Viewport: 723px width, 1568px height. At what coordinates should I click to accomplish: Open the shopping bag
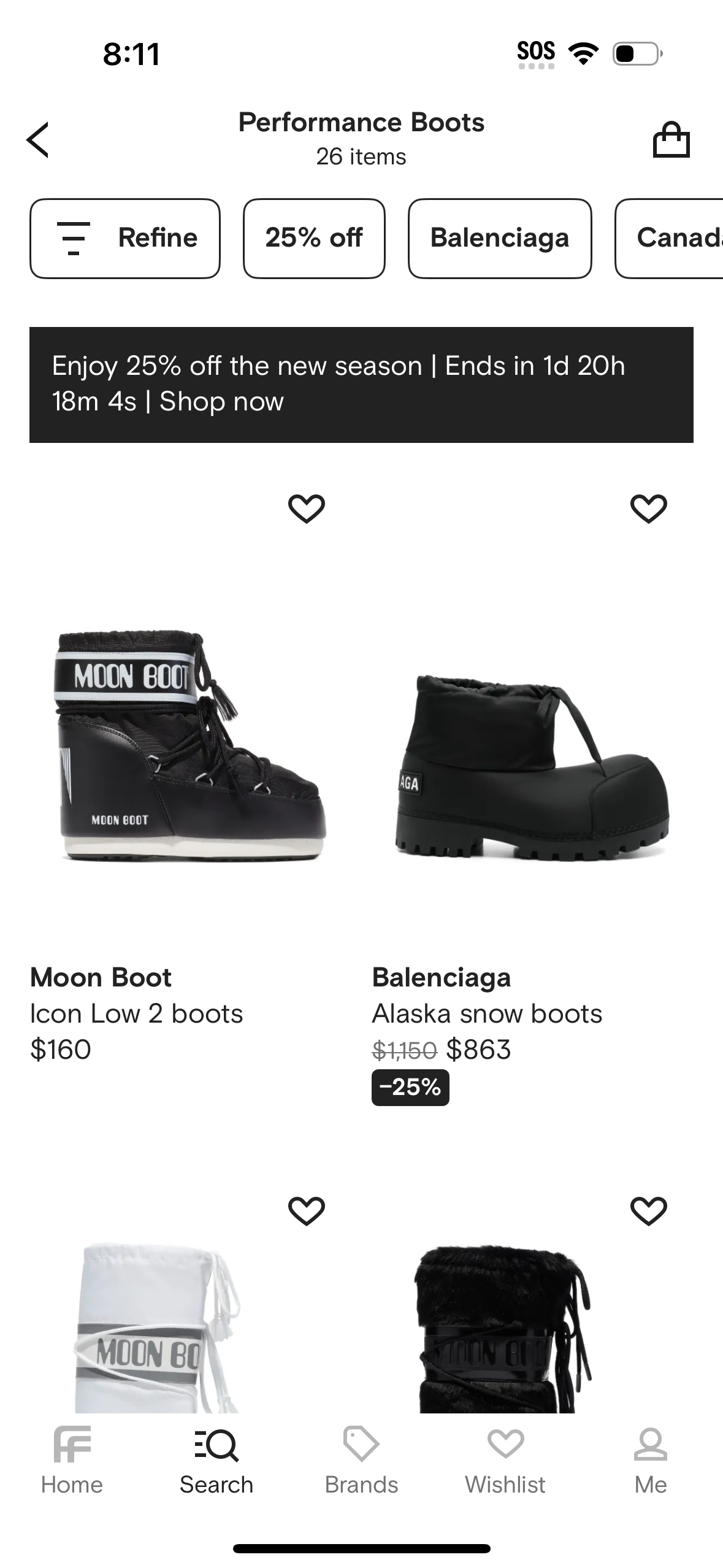coord(670,139)
